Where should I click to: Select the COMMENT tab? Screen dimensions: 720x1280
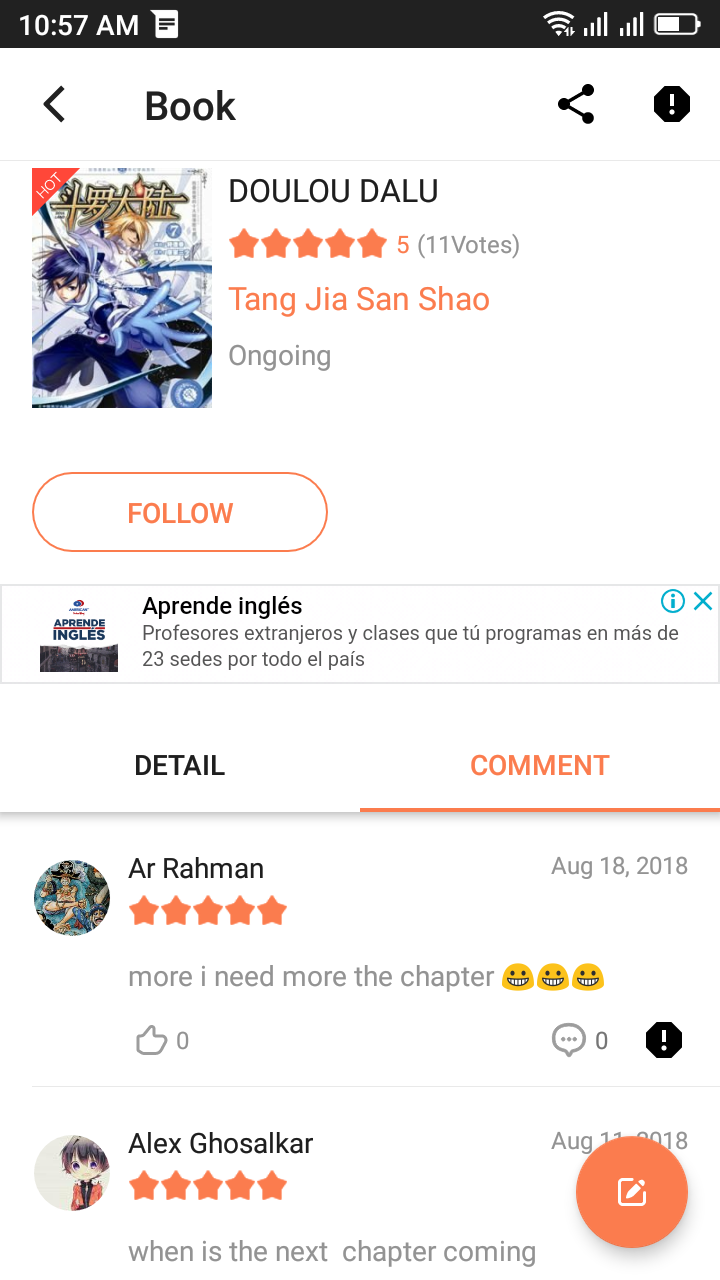tap(540, 766)
